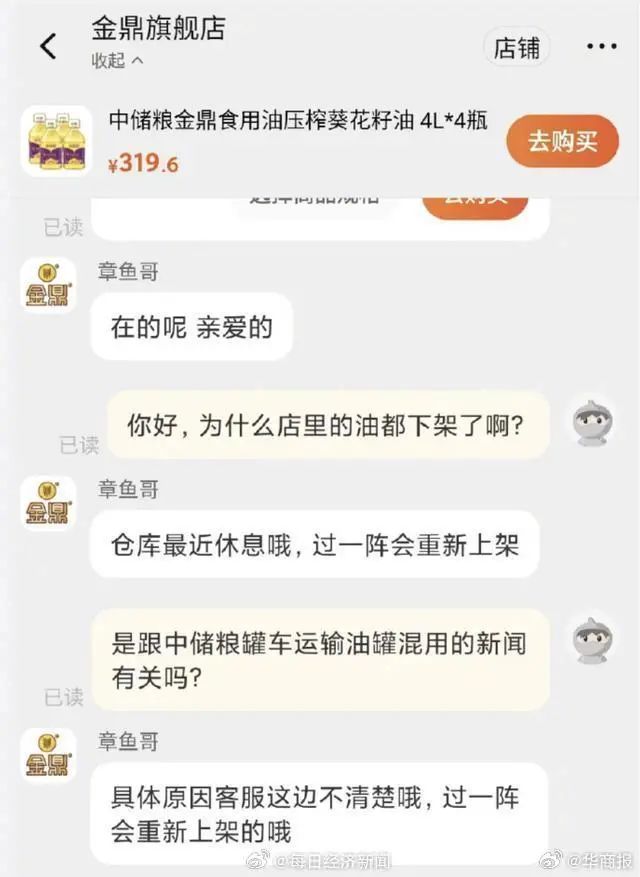Collapse the product card with 收起
The height and width of the screenshot is (877, 640).
coord(118,61)
